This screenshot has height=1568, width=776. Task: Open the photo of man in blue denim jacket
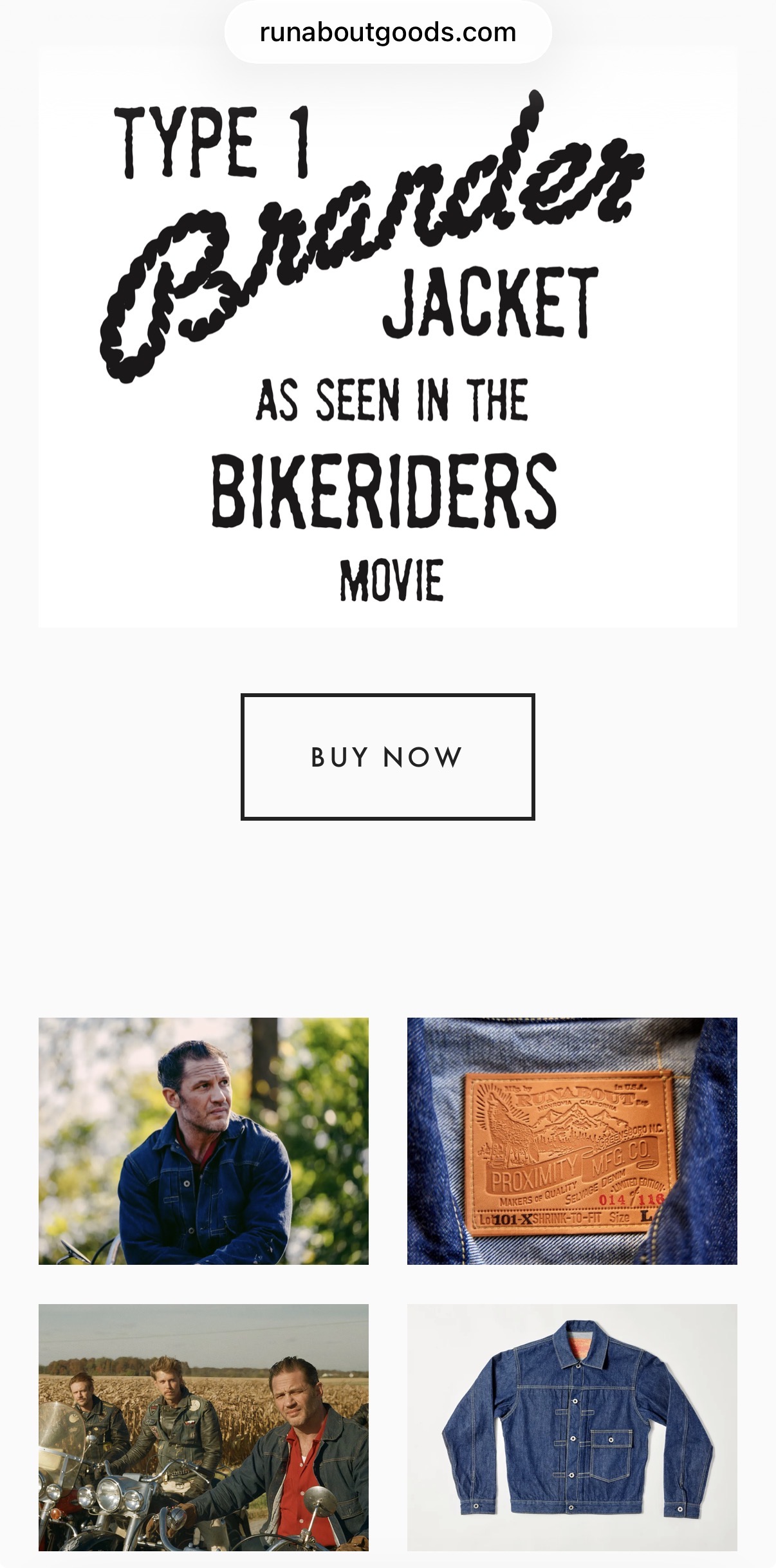tap(203, 1141)
